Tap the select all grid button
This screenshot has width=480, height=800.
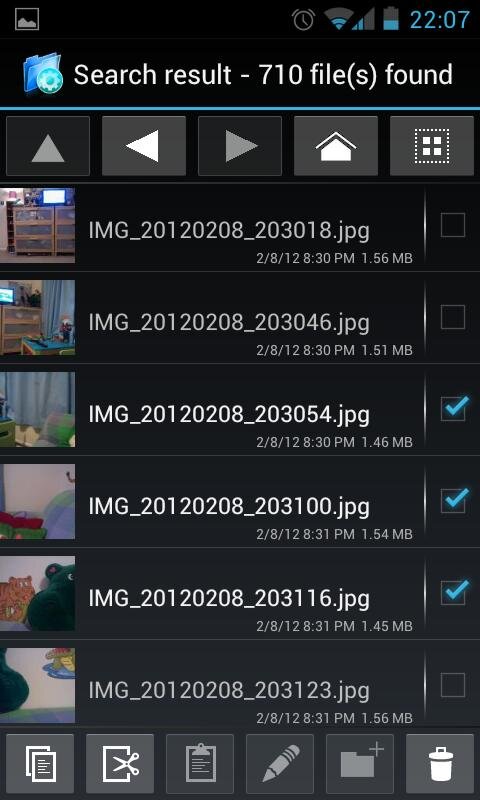432,146
